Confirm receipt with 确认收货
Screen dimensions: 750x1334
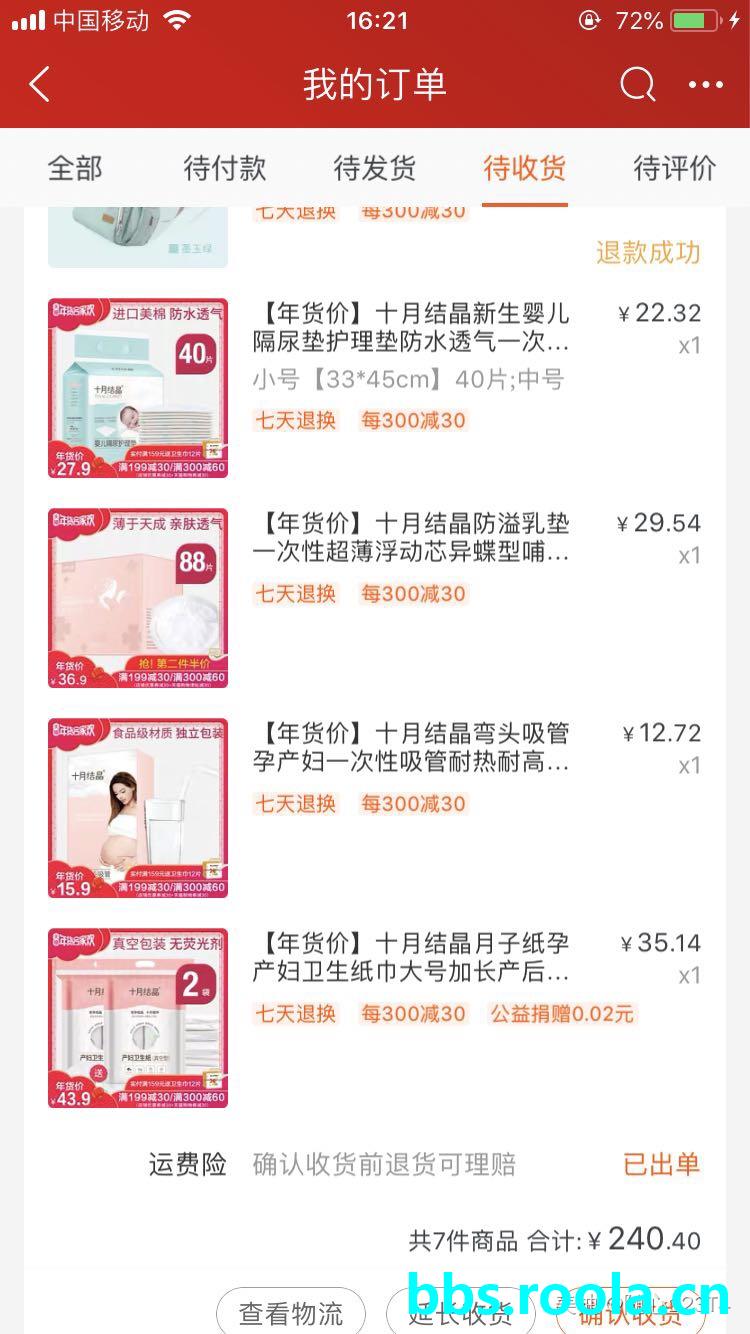tap(631, 1312)
